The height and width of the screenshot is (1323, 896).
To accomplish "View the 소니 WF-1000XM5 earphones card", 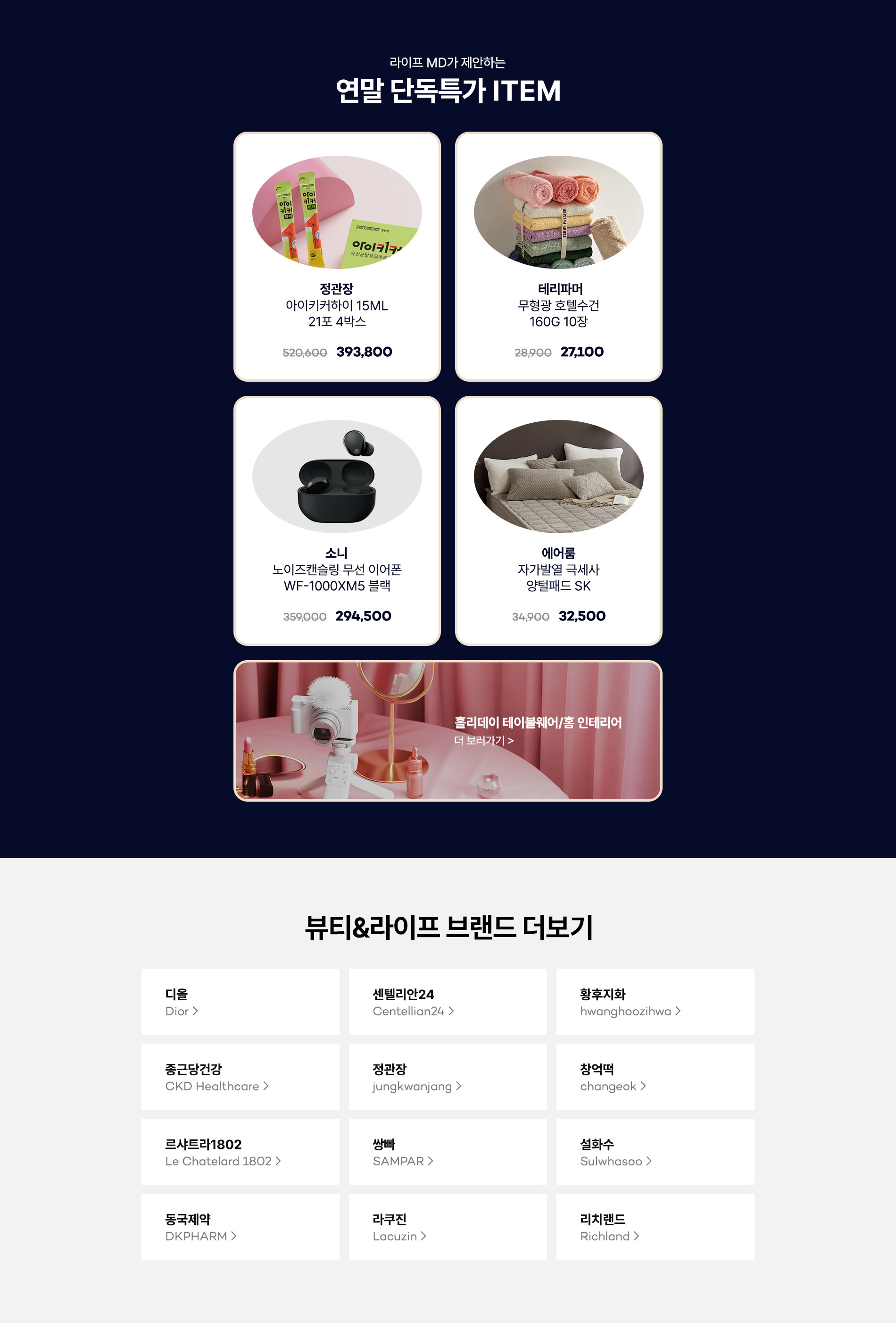I will click(337, 520).
